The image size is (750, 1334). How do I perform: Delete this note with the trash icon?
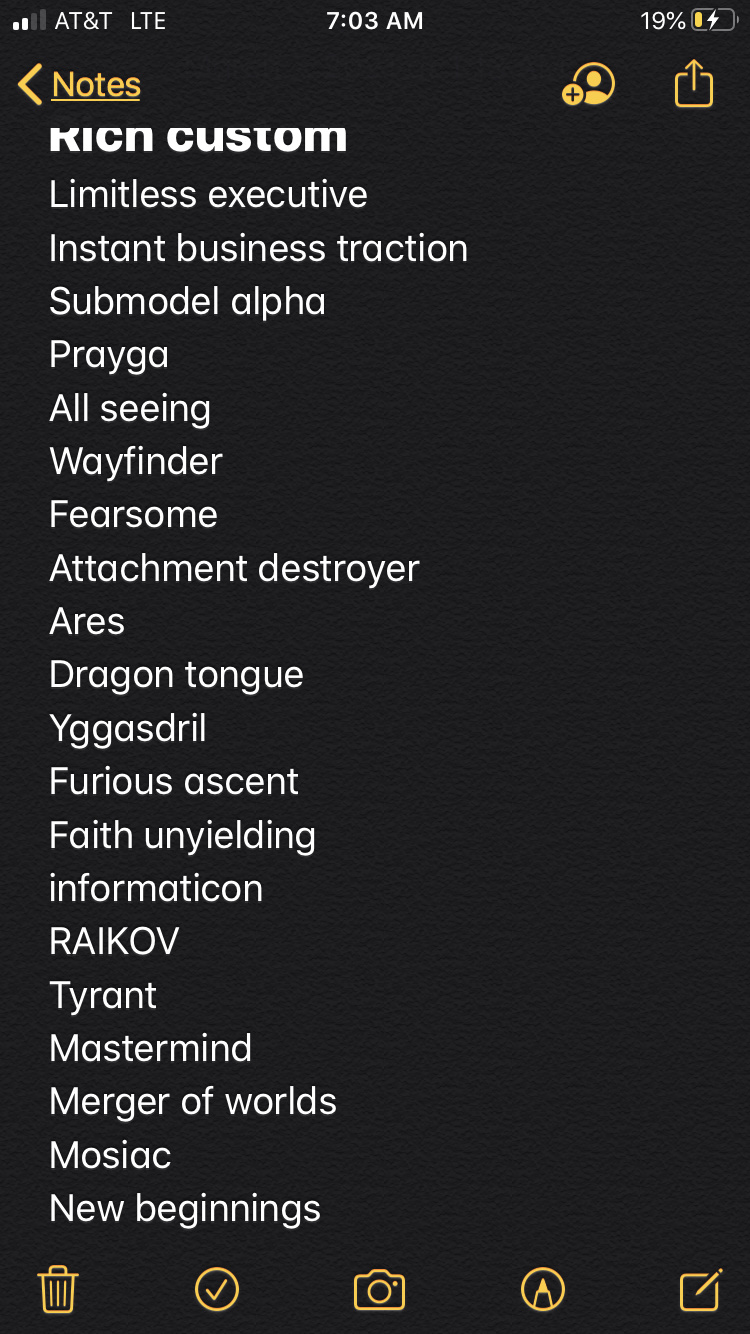pos(58,1289)
